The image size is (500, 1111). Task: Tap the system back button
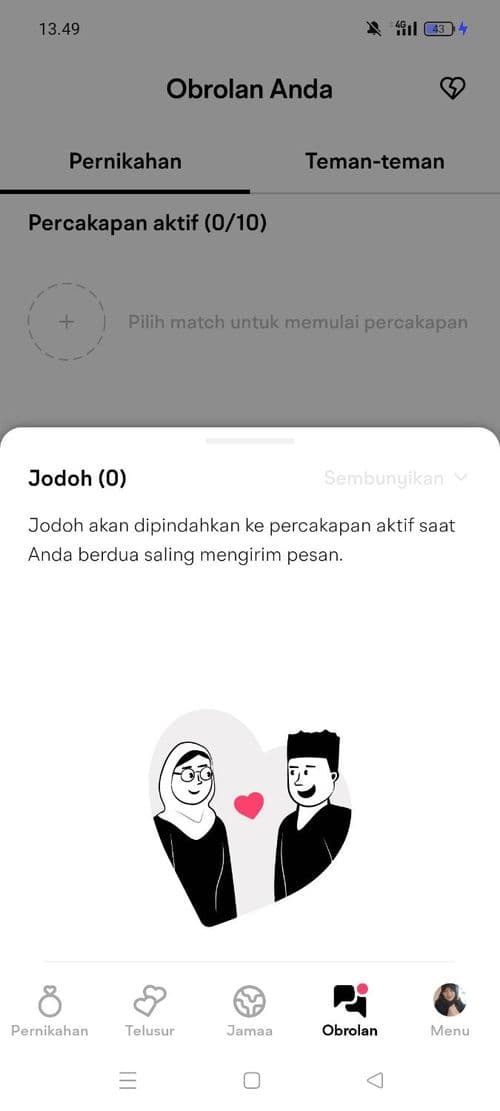[375, 1080]
